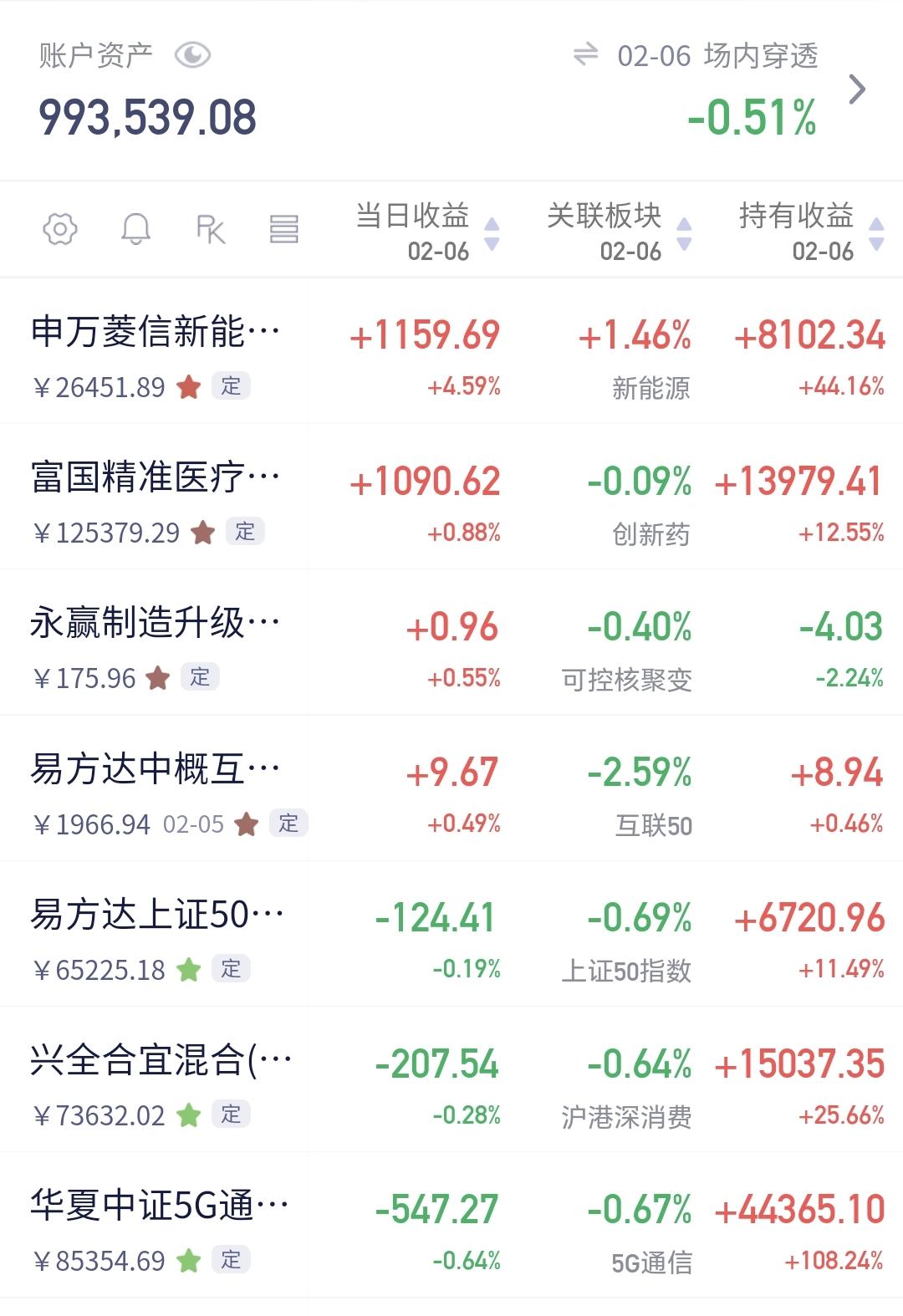The height and width of the screenshot is (1316, 903).
Task: Open the settings gear icon
Action: point(59,229)
